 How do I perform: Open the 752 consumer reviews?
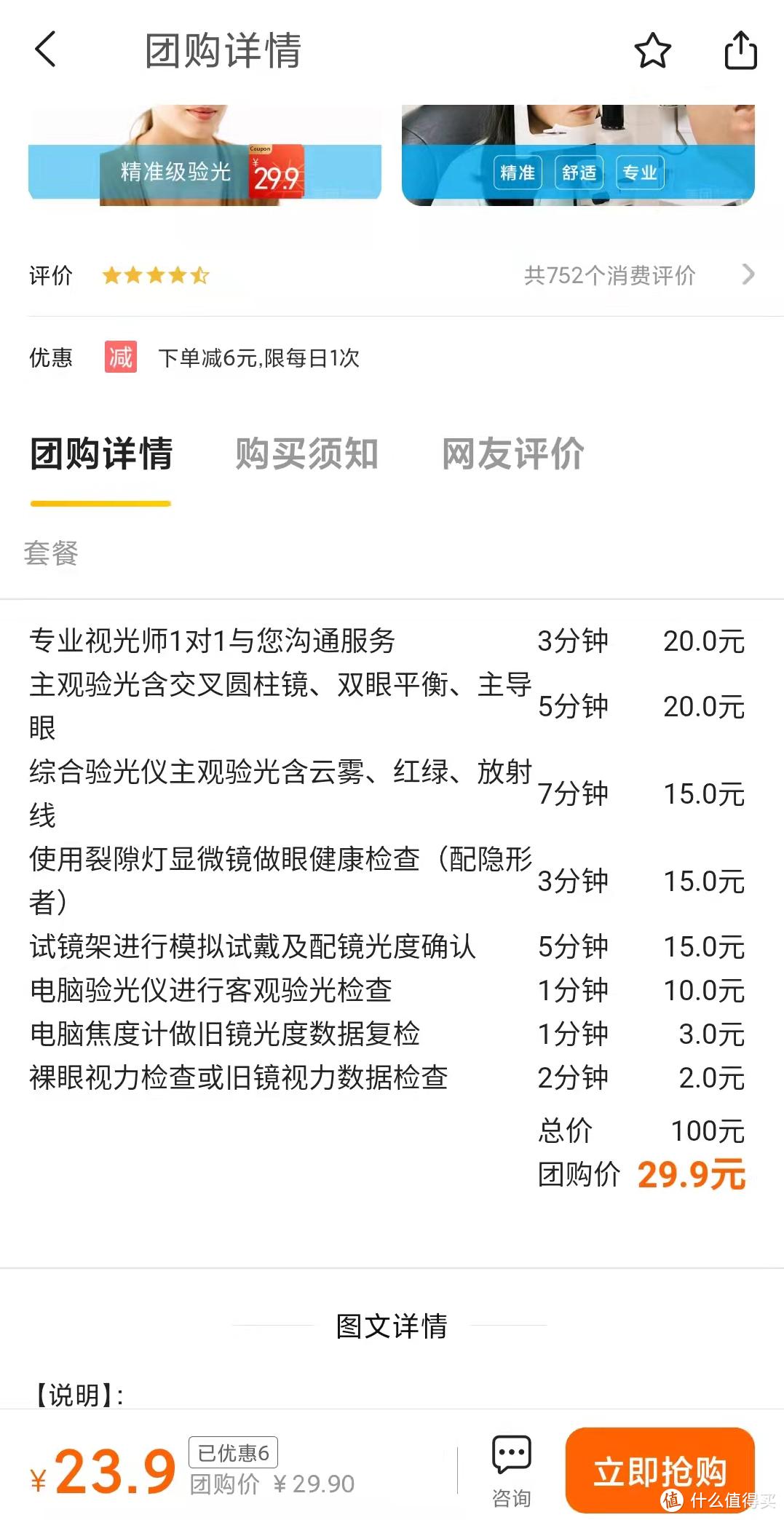click(x=639, y=275)
